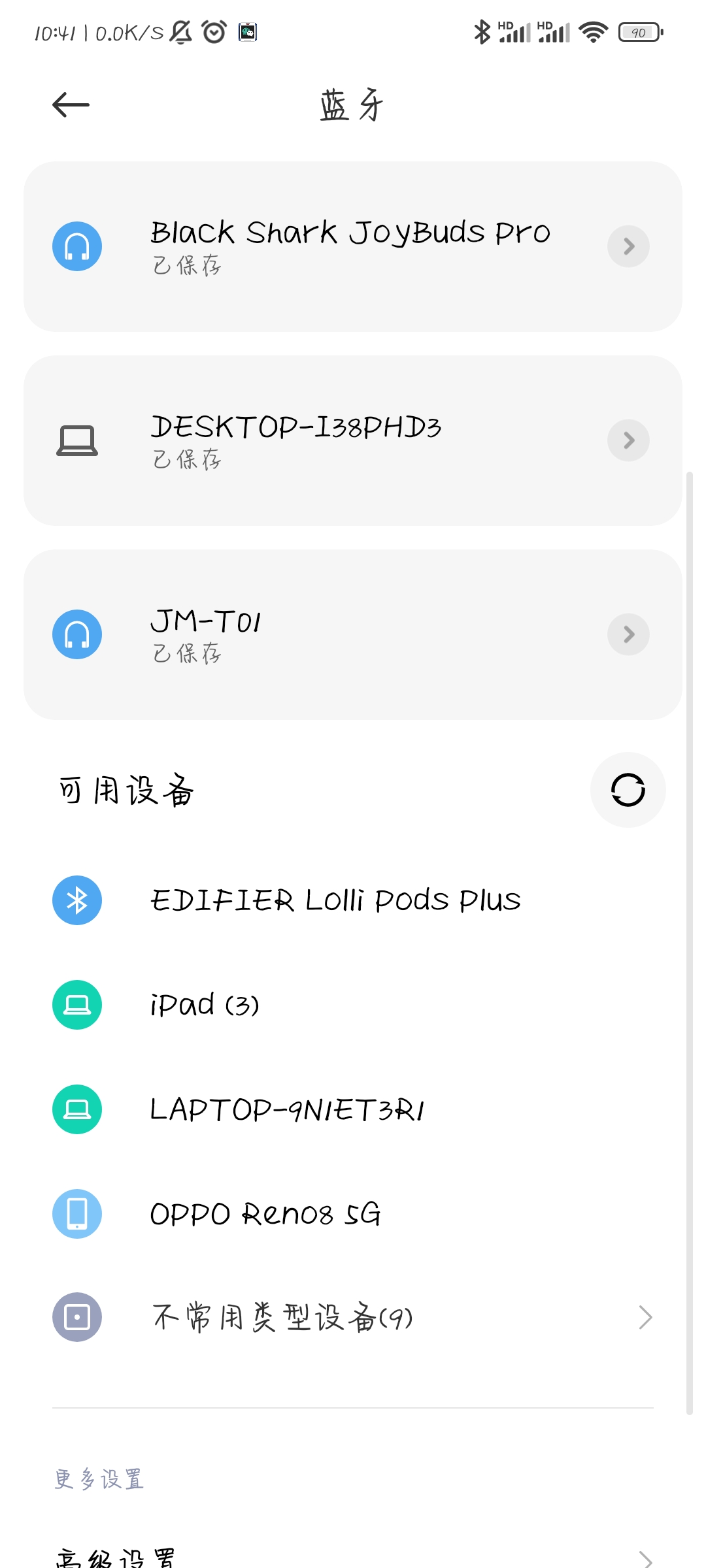Pair with OPPO Reno8 5G
Image resolution: width=706 pixels, height=1568 pixels.
tap(353, 1214)
